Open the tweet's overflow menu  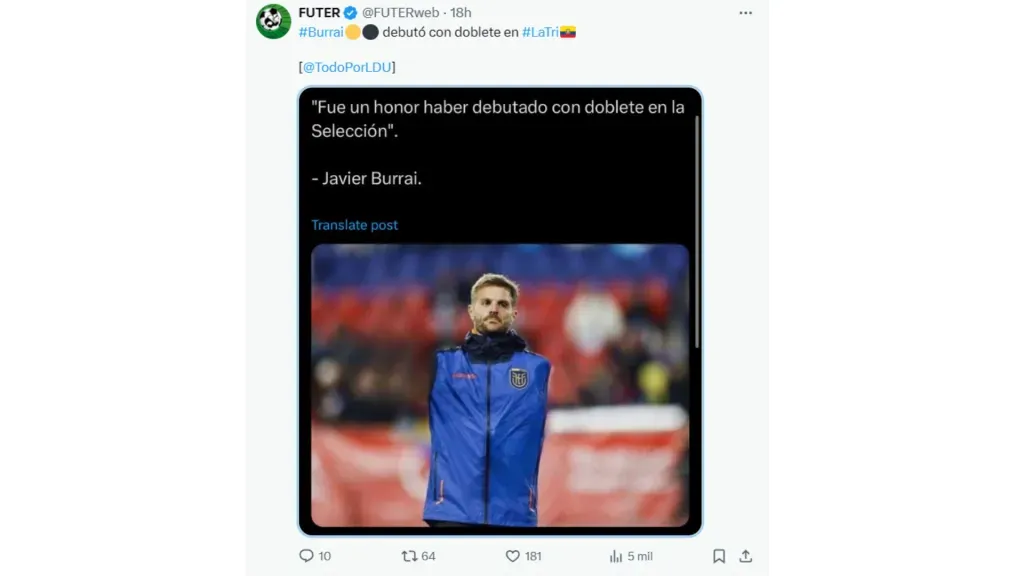coord(745,13)
